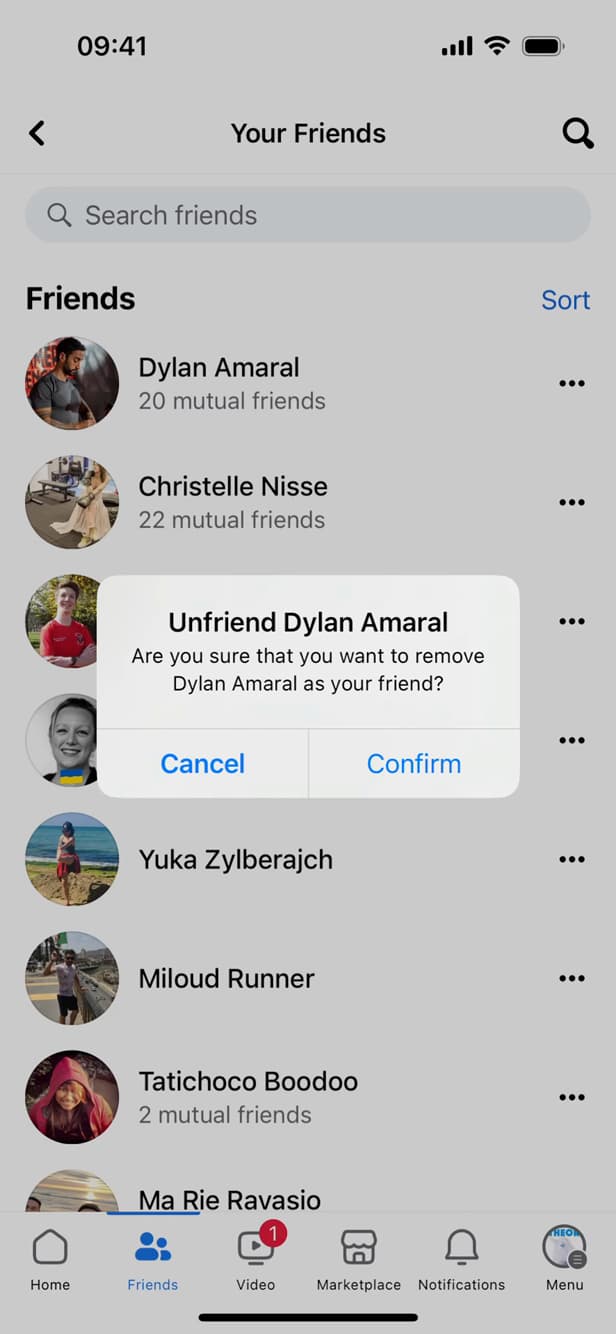616x1334 pixels.
Task: Open the Marketplace tab
Action: point(359,1259)
